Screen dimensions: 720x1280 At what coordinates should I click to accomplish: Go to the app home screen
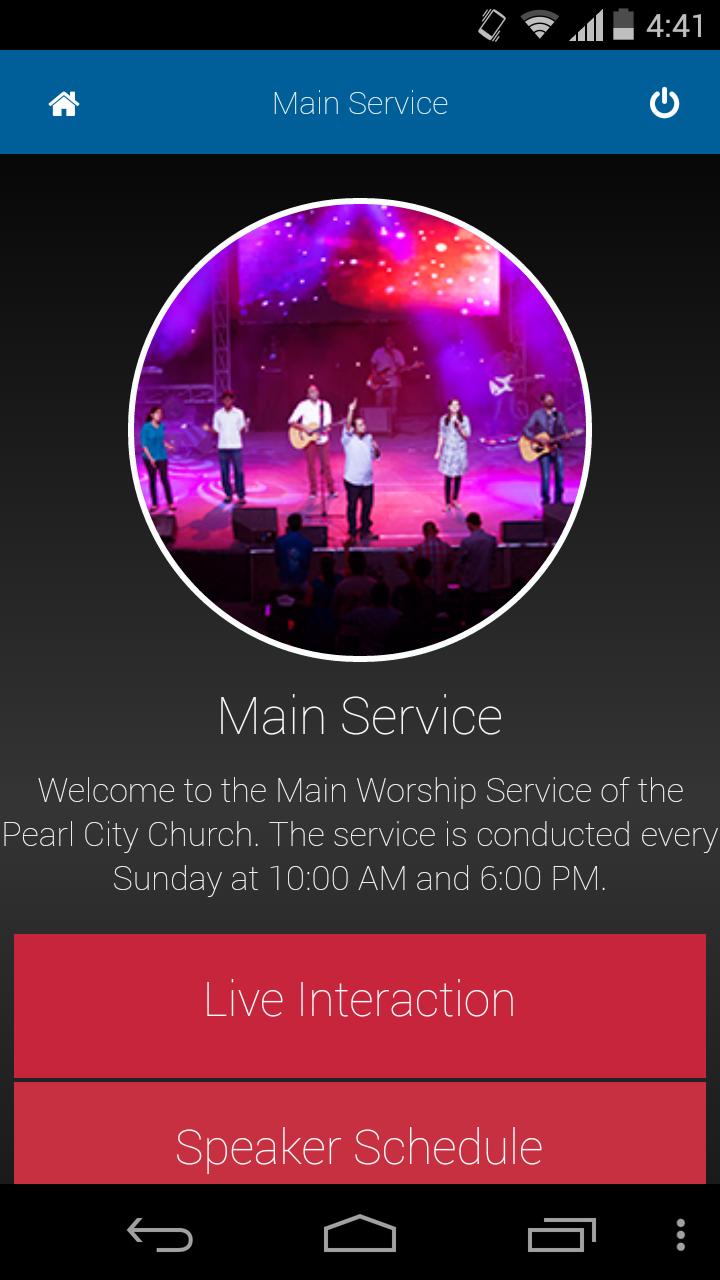(64, 103)
